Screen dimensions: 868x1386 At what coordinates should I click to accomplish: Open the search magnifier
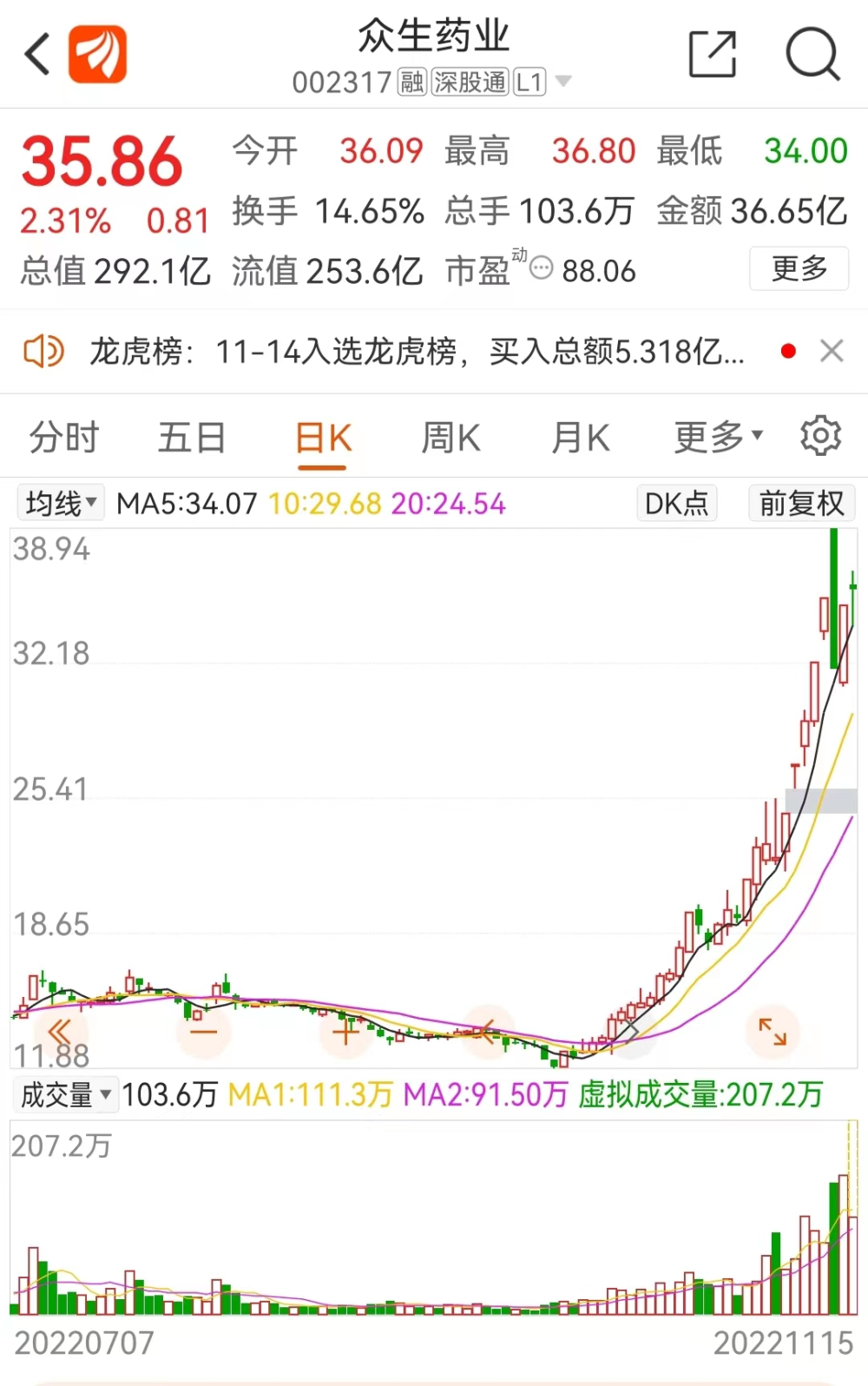click(x=812, y=54)
